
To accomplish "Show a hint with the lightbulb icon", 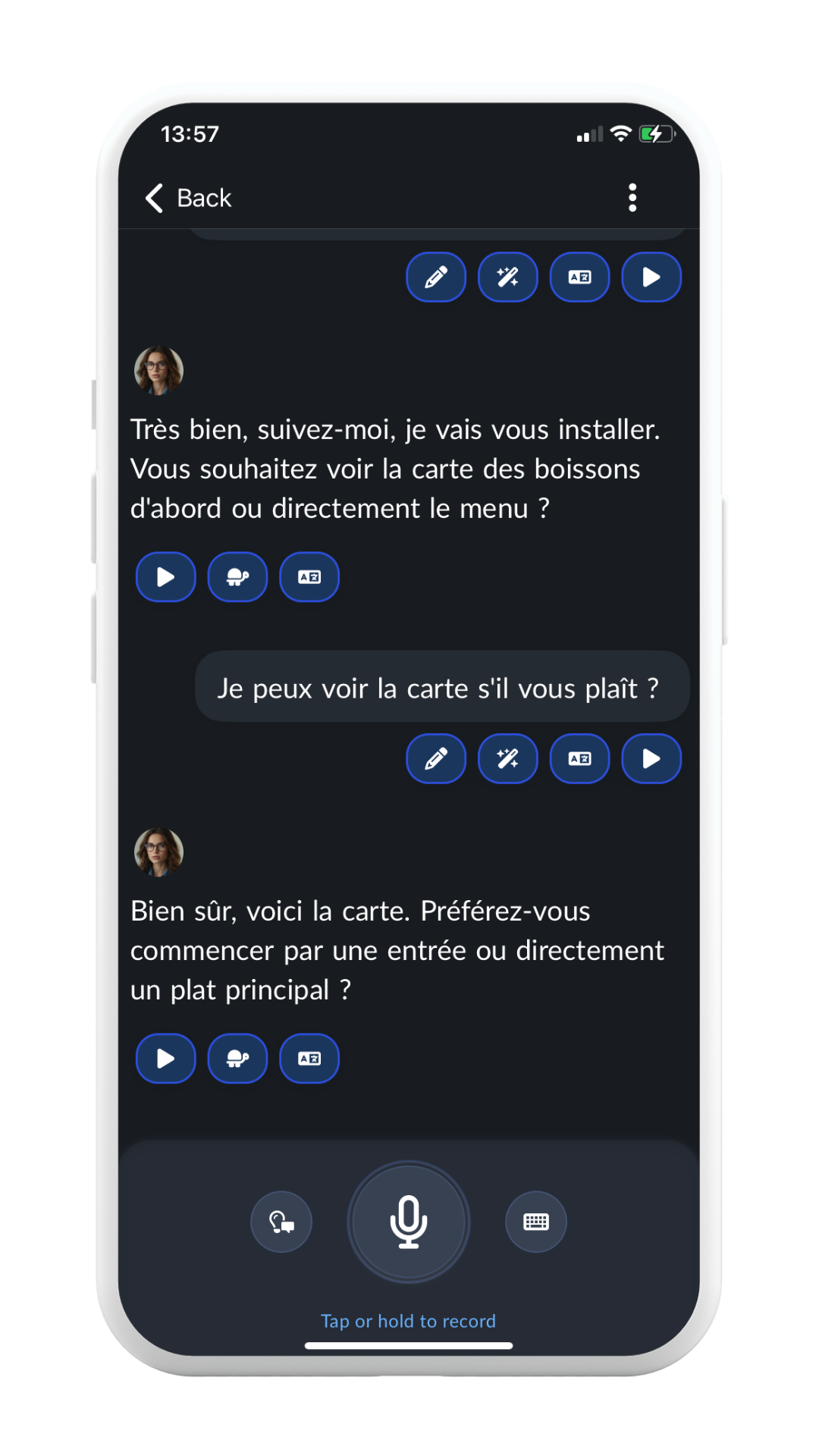I will pos(281,1221).
